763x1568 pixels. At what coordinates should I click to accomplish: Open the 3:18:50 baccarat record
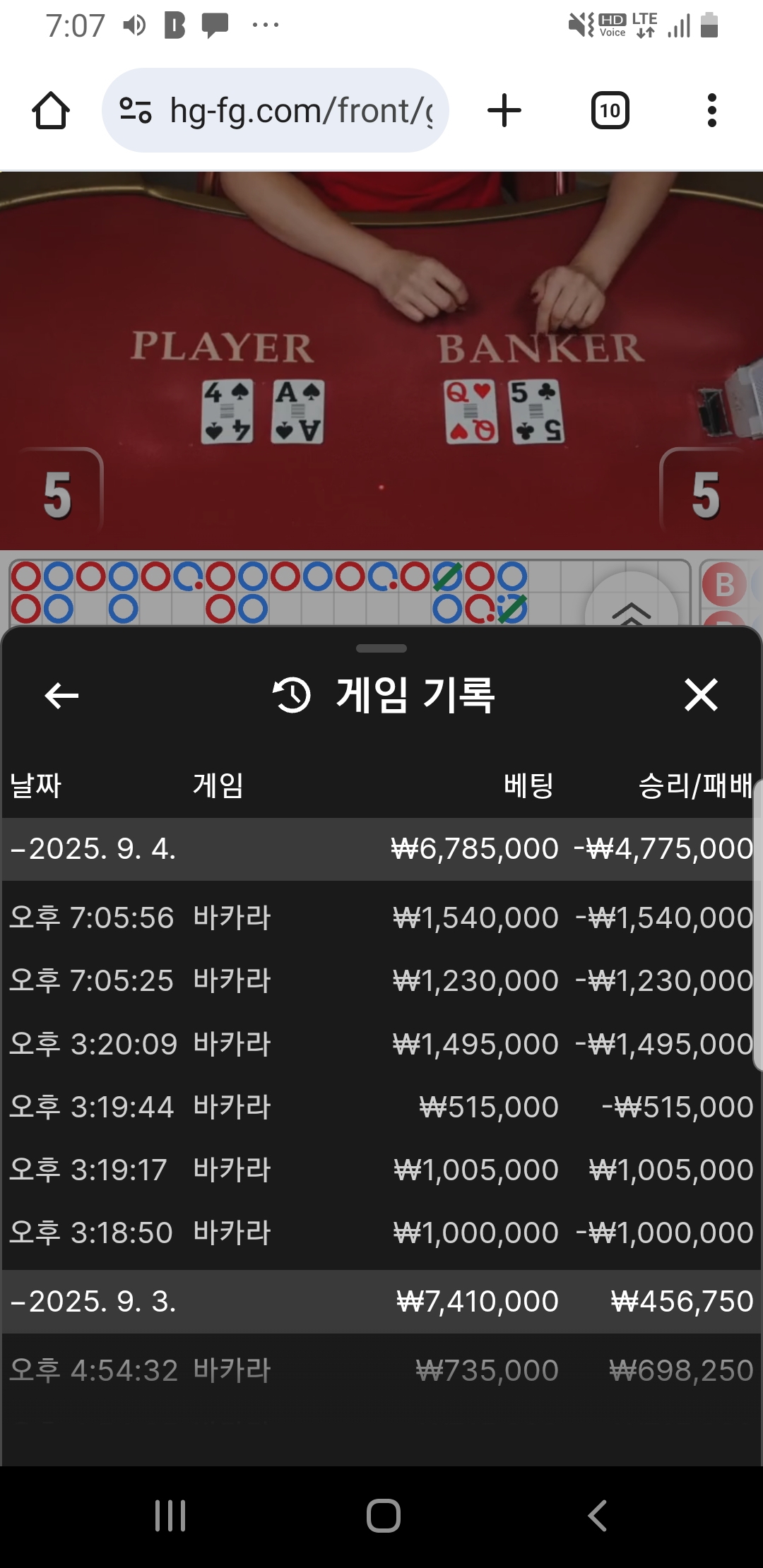coord(381,1233)
